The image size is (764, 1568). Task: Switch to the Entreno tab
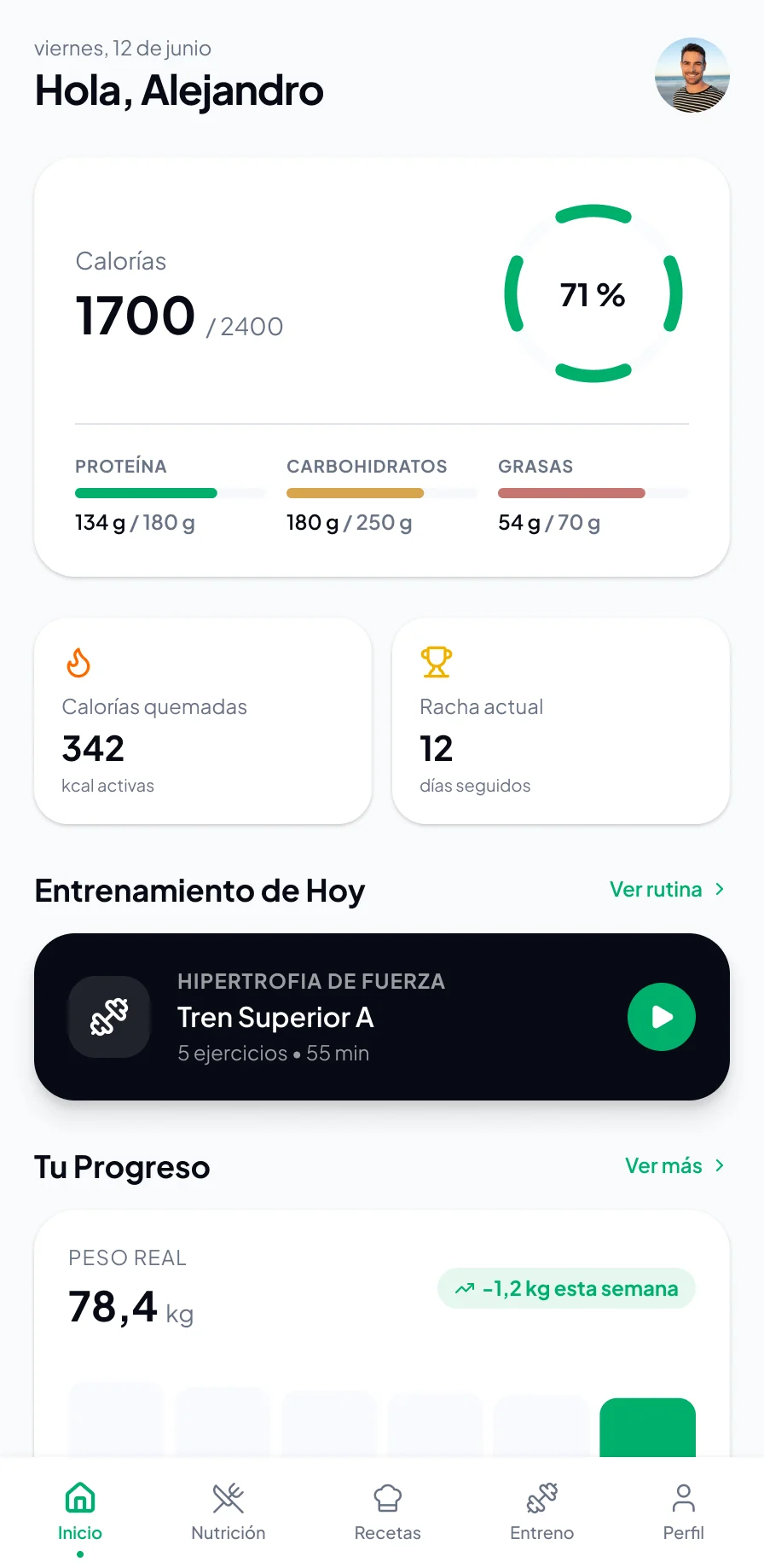pyautogui.click(x=542, y=1512)
